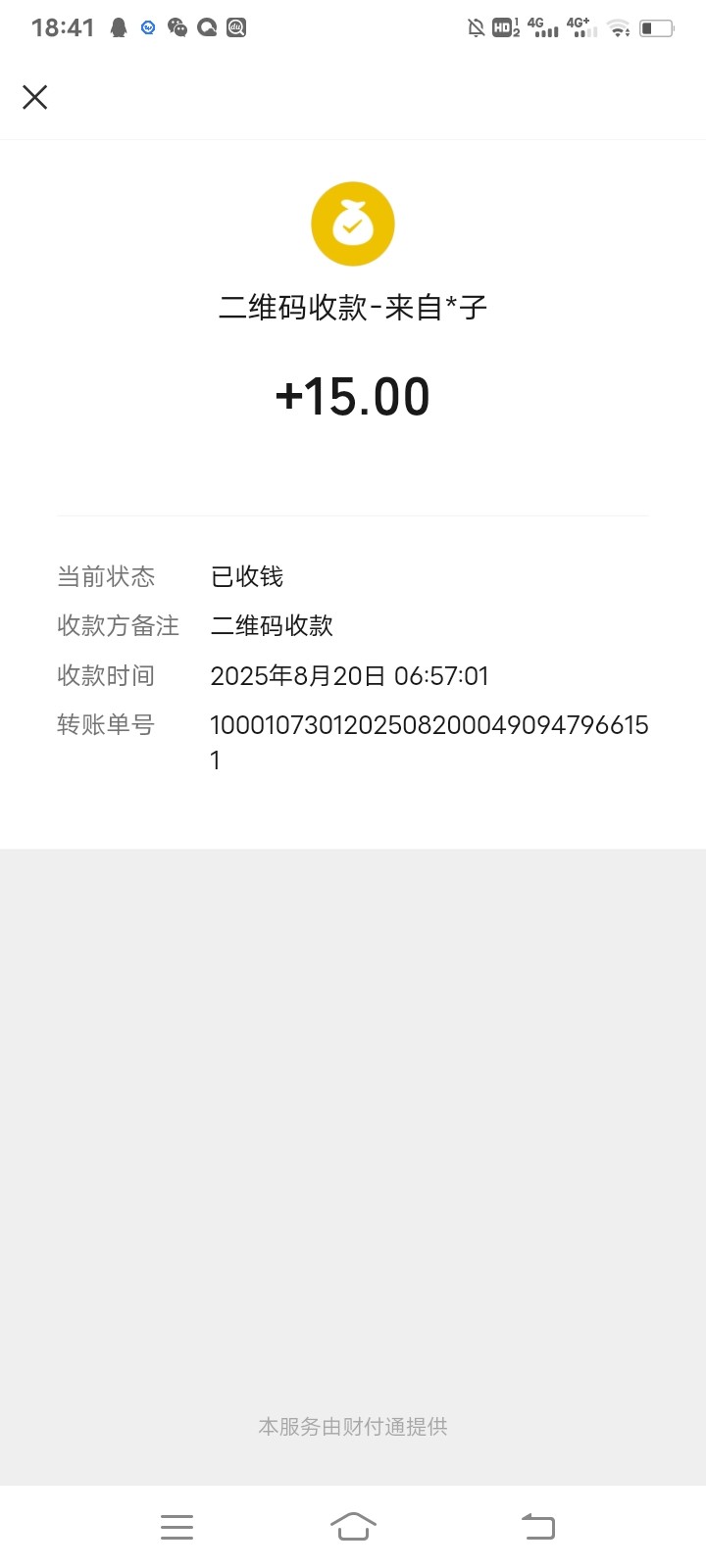Image resolution: width=706 pixels, height=1568 pixels.
Task: Tap the WeChat icon in the status bar
Action: coord(177,27)
